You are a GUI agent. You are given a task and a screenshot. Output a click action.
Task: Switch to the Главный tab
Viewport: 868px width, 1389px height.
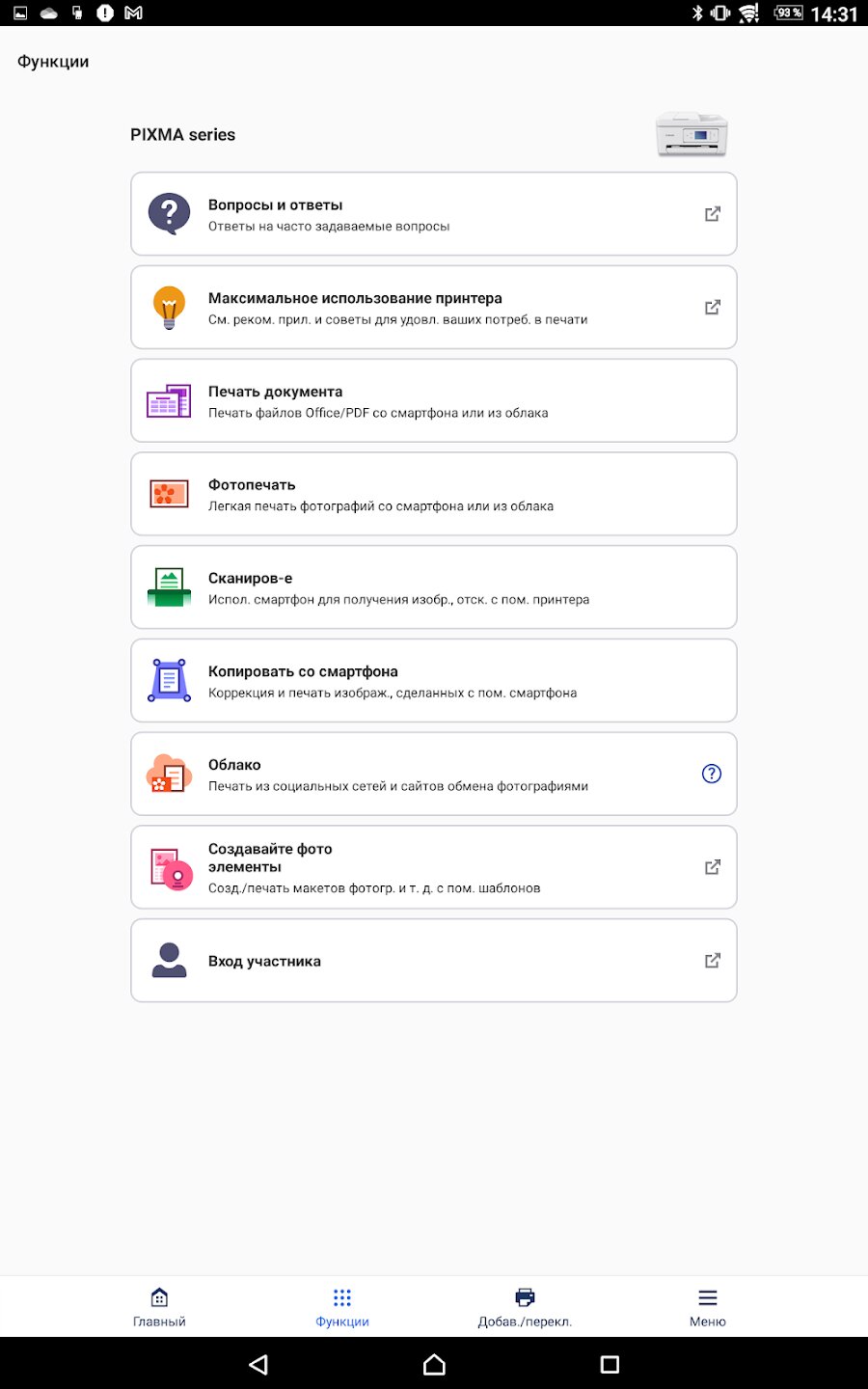click(x=159, y=1307)
